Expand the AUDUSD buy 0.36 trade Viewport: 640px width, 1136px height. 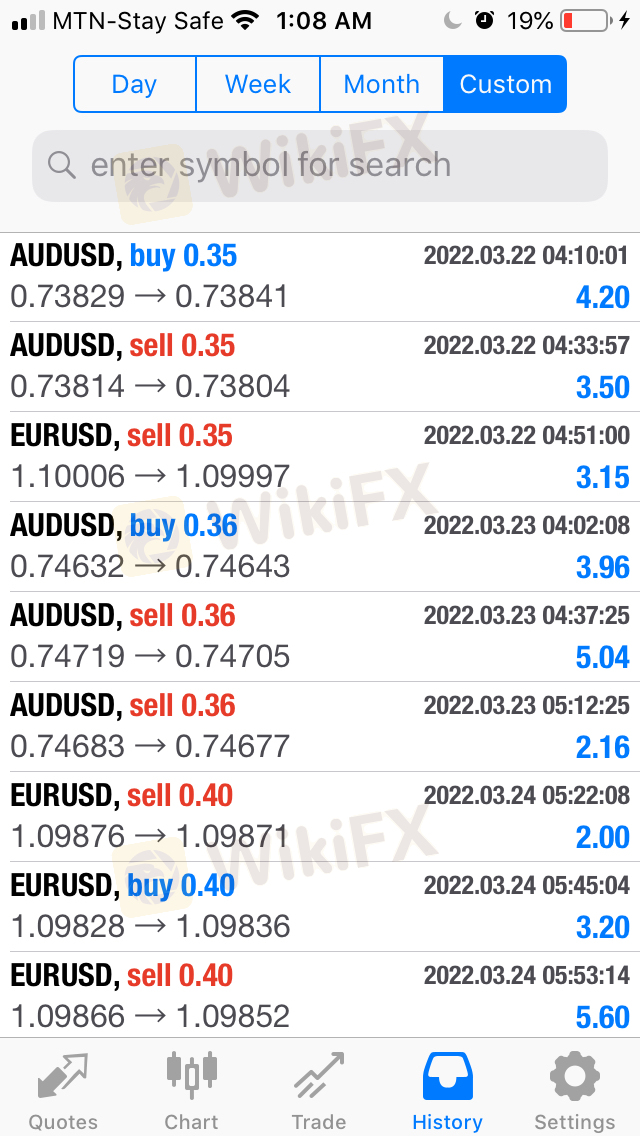coord(320,547)
